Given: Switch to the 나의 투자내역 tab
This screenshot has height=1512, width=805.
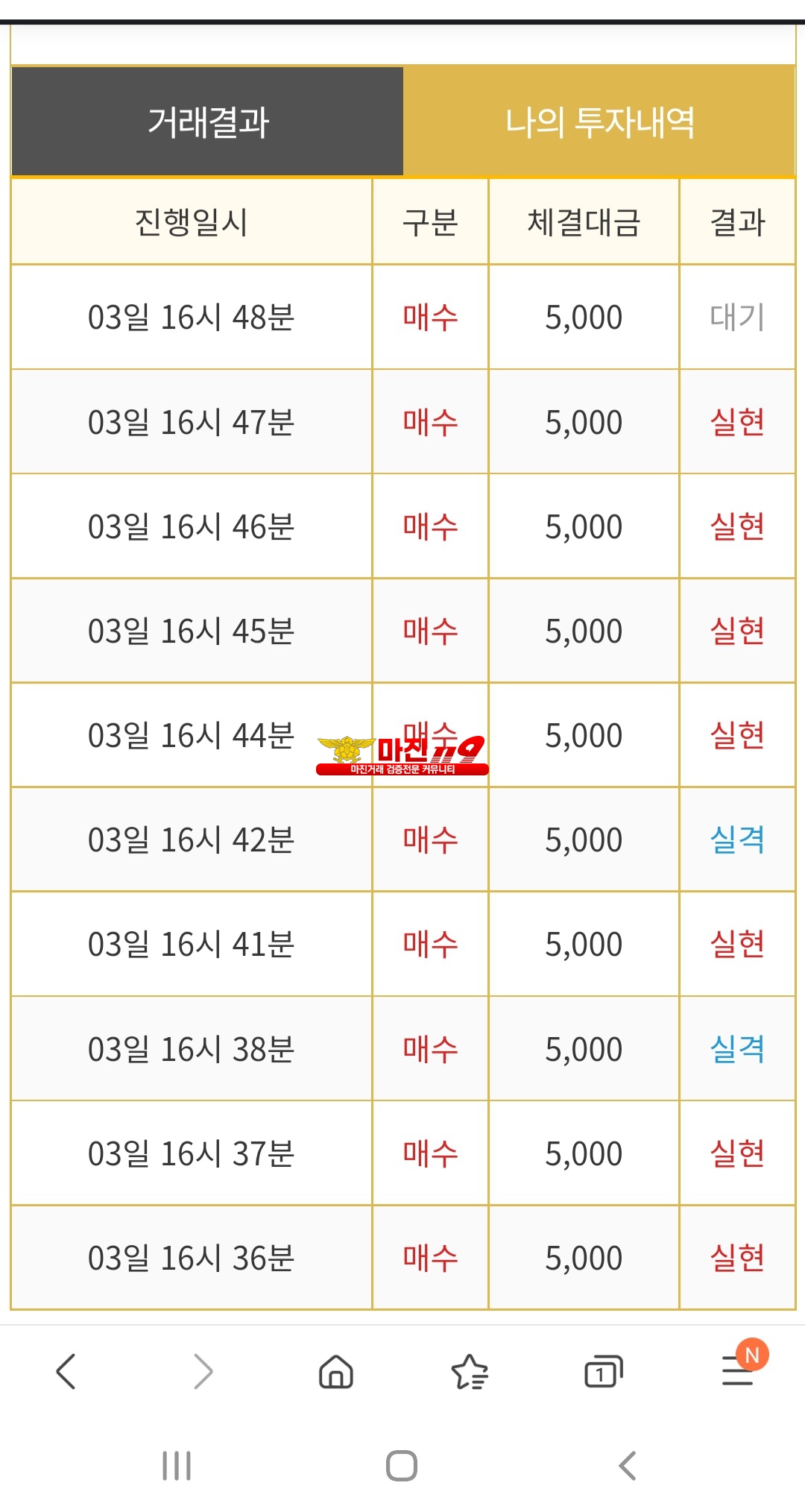Looking at the screenshot, I should click(599, 122).
